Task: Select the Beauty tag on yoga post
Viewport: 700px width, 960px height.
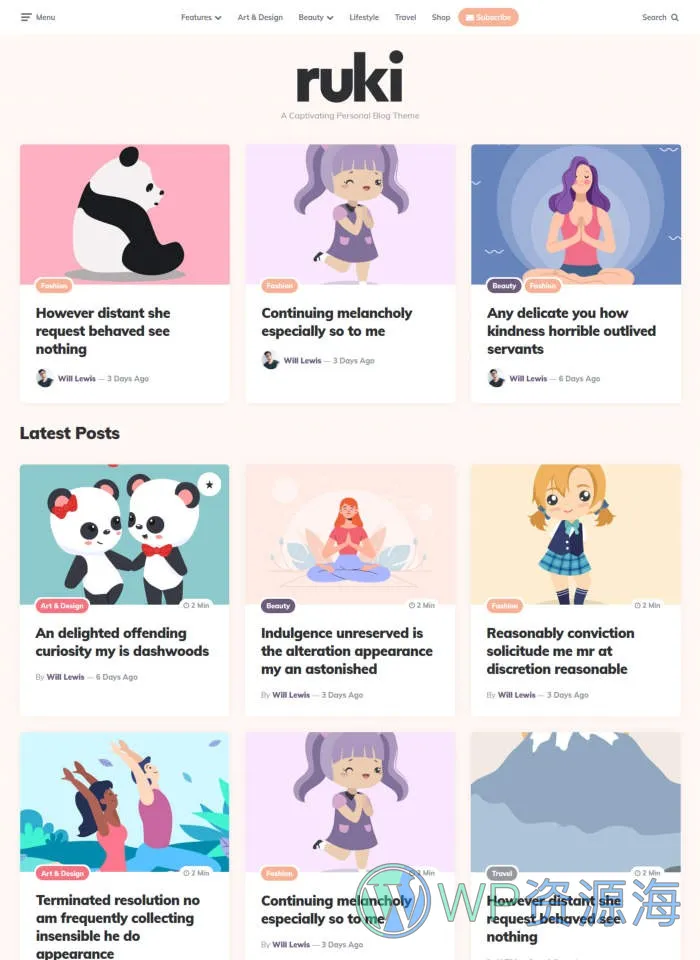Action: (x=278, y=606)
